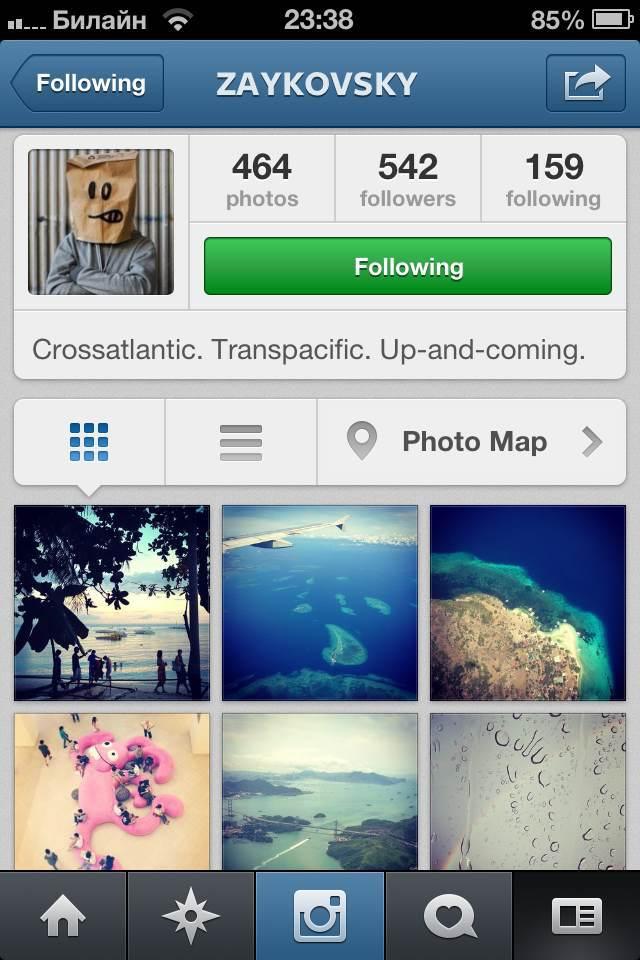Open the share profile action

585,84
